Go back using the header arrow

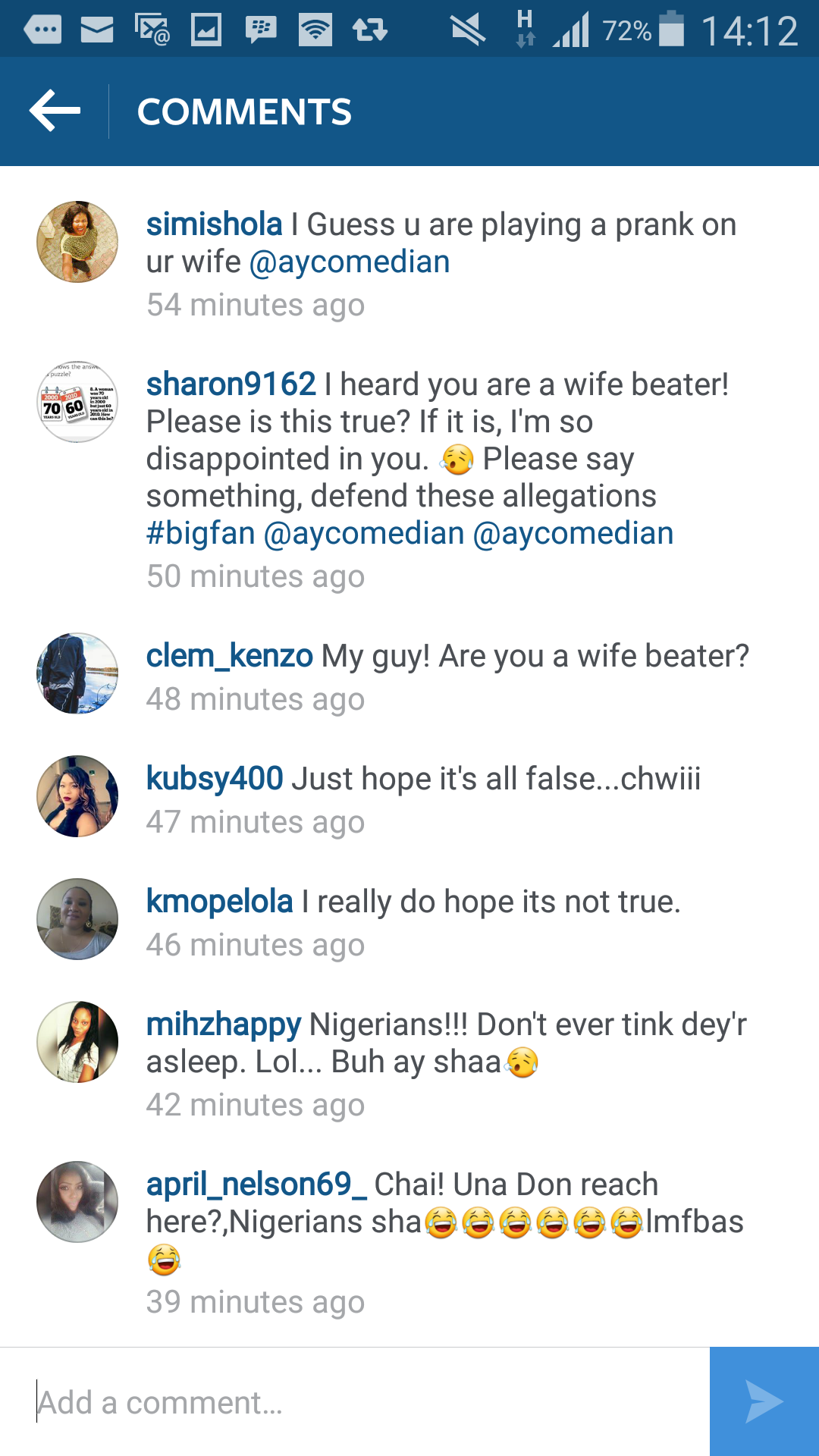coord(55,111)
